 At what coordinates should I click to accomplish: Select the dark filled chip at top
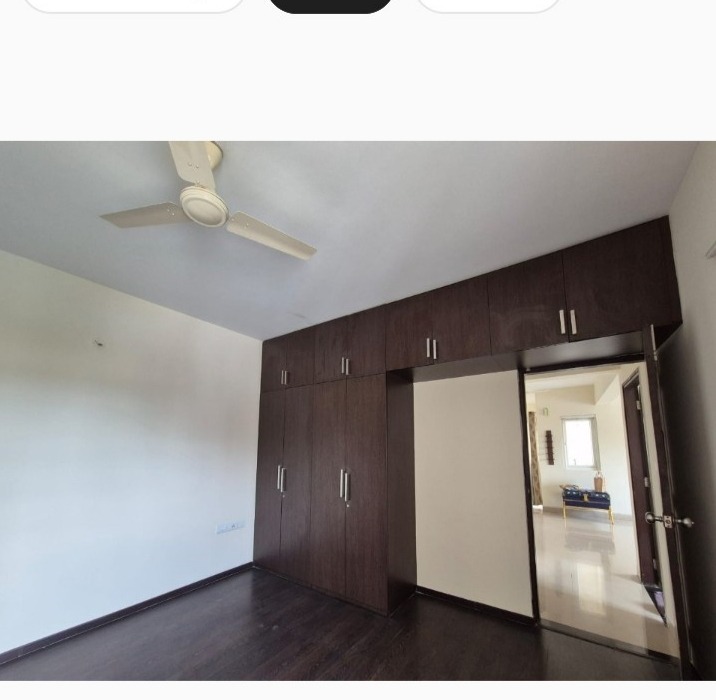click(331, 4)
